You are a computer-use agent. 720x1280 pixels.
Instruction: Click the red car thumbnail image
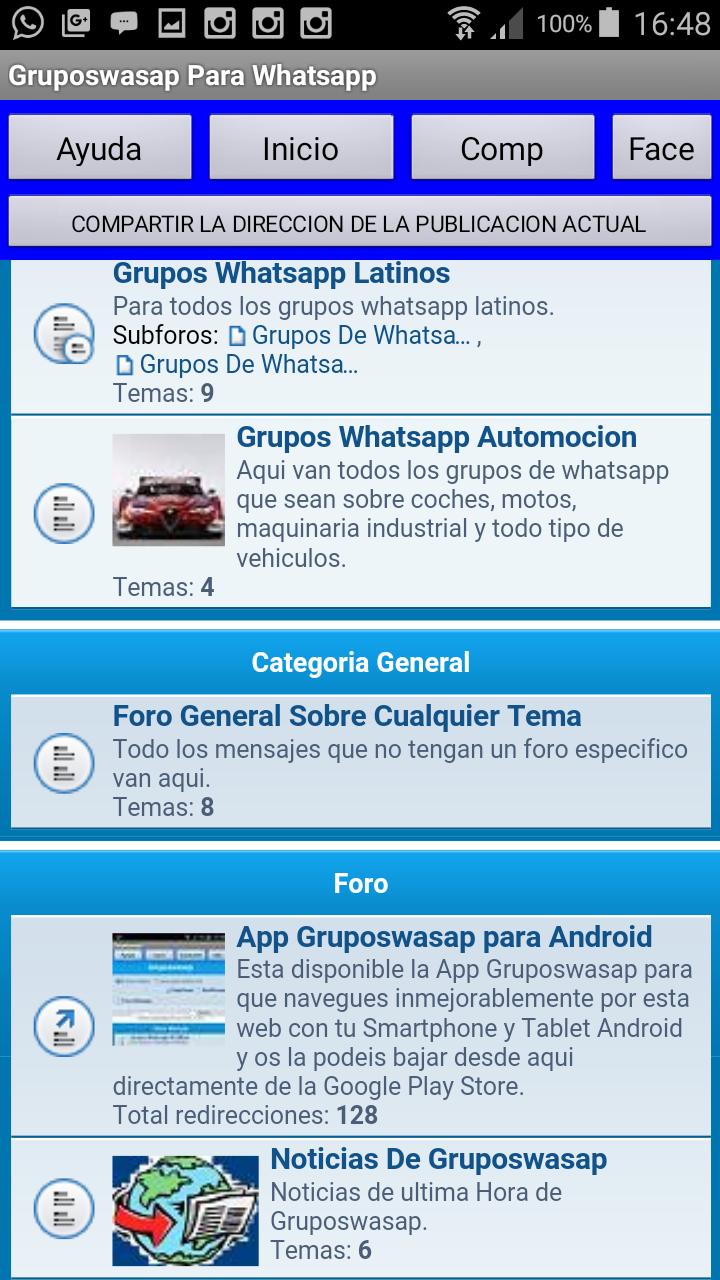169,489
